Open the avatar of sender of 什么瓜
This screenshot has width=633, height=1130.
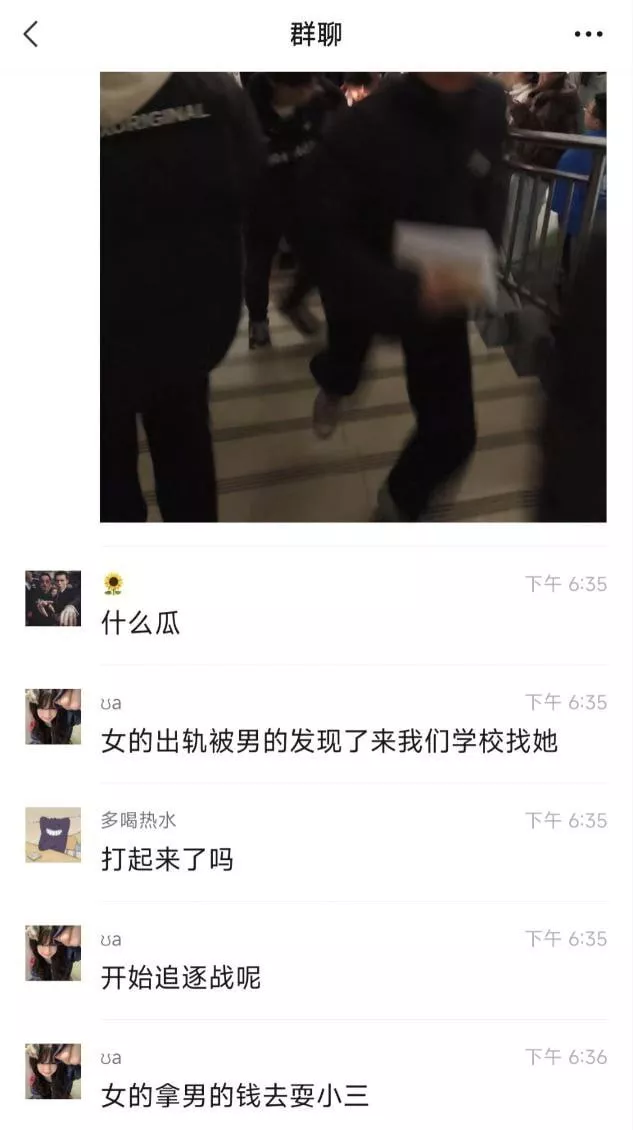click(53, 598)
